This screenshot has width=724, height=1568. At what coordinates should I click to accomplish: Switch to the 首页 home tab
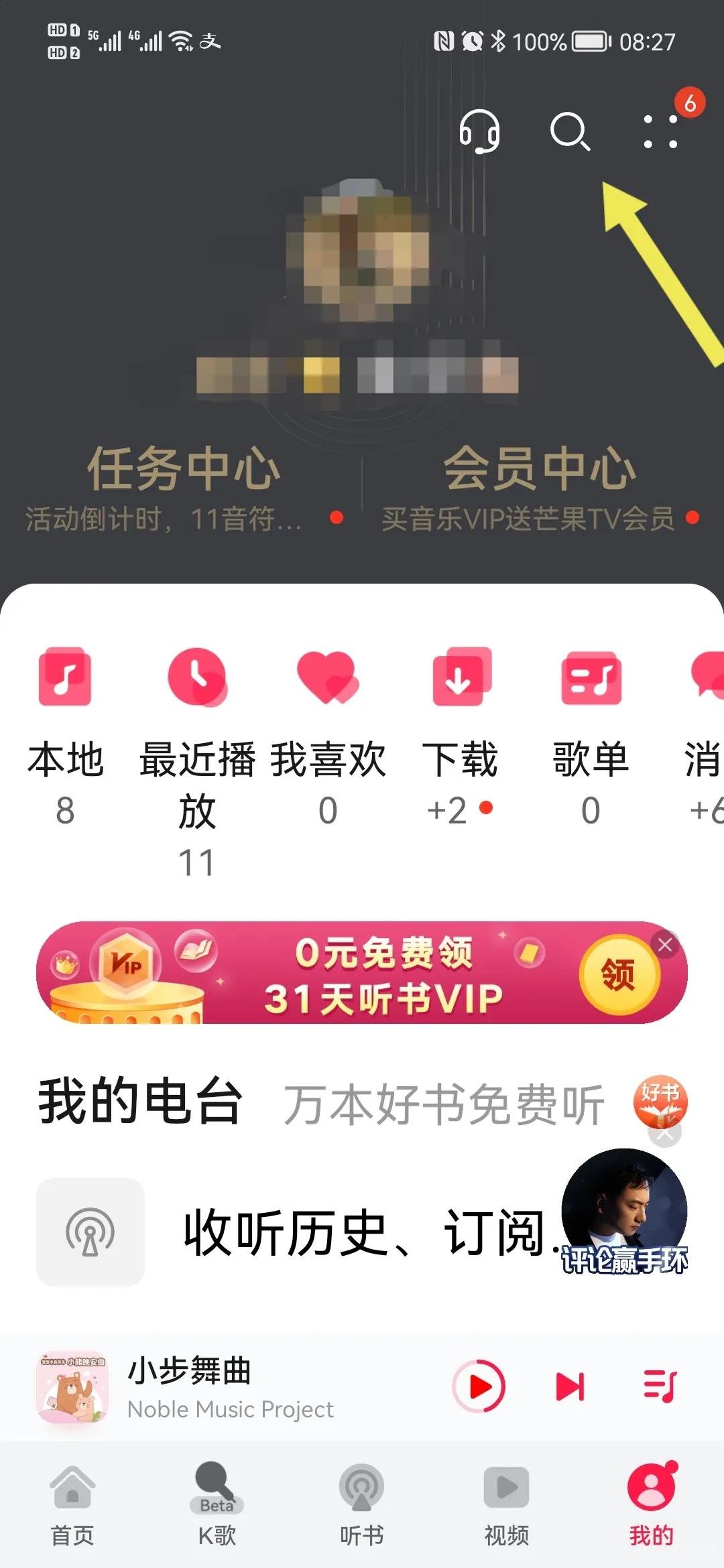(x=72, y=1504)
